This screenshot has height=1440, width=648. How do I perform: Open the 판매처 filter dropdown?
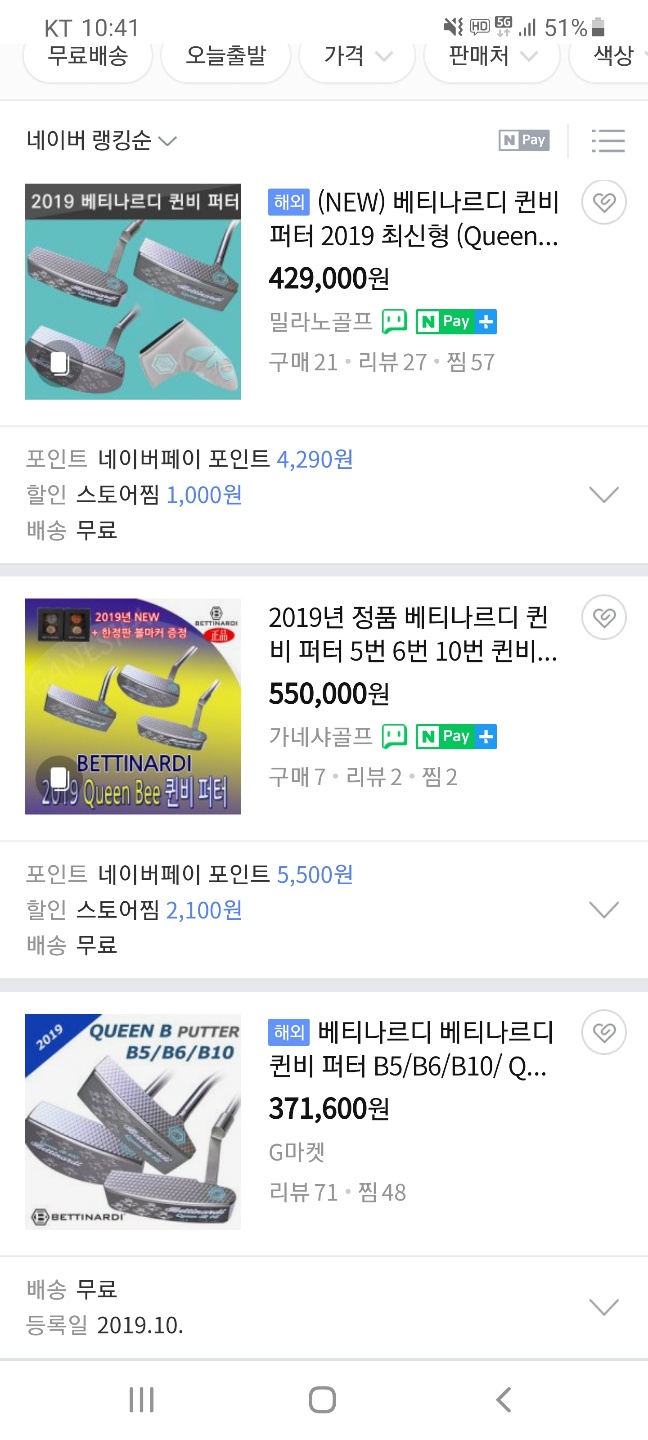tap(491, 57)
